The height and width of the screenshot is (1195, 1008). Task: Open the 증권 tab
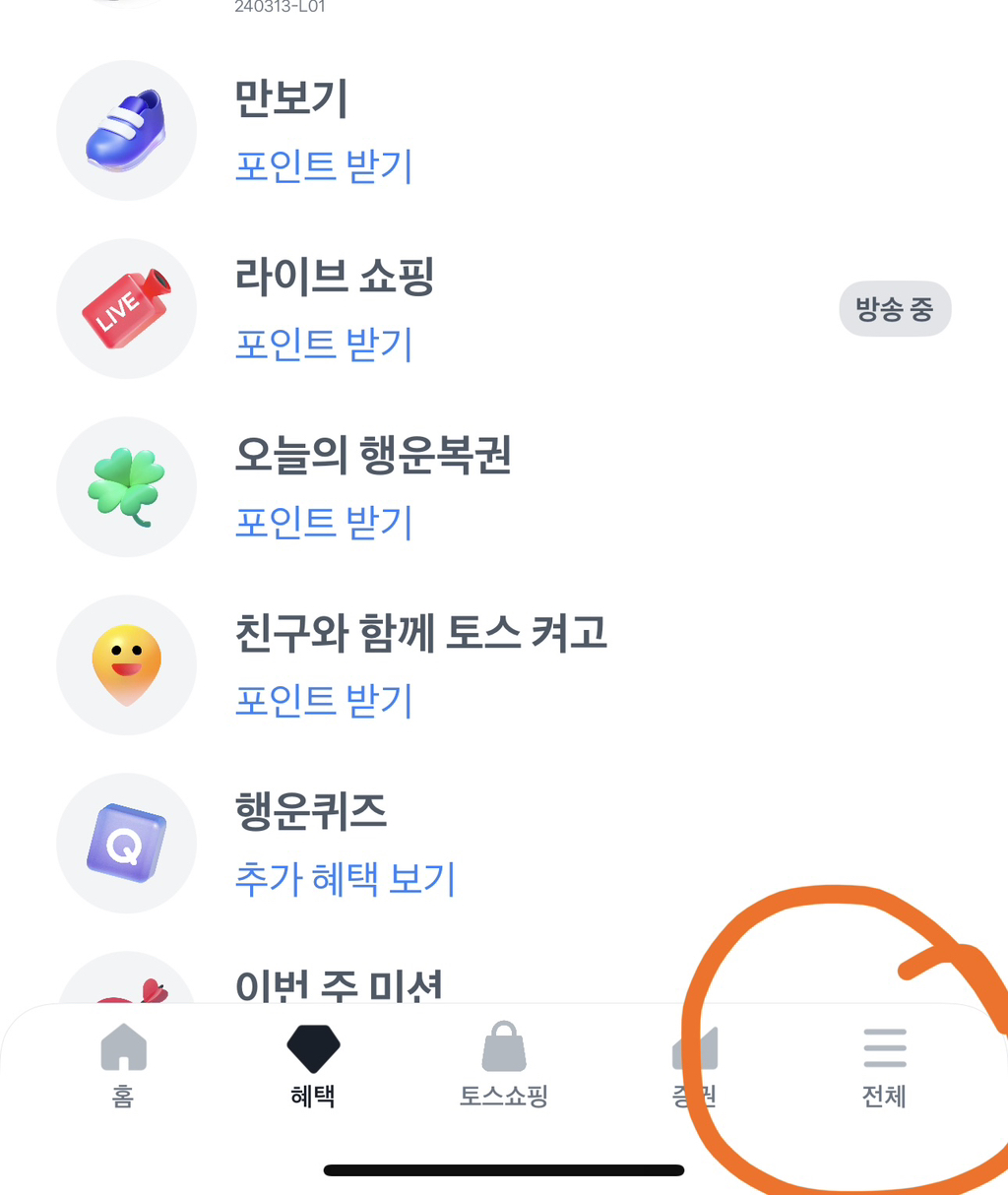[x=694, y=1066]
